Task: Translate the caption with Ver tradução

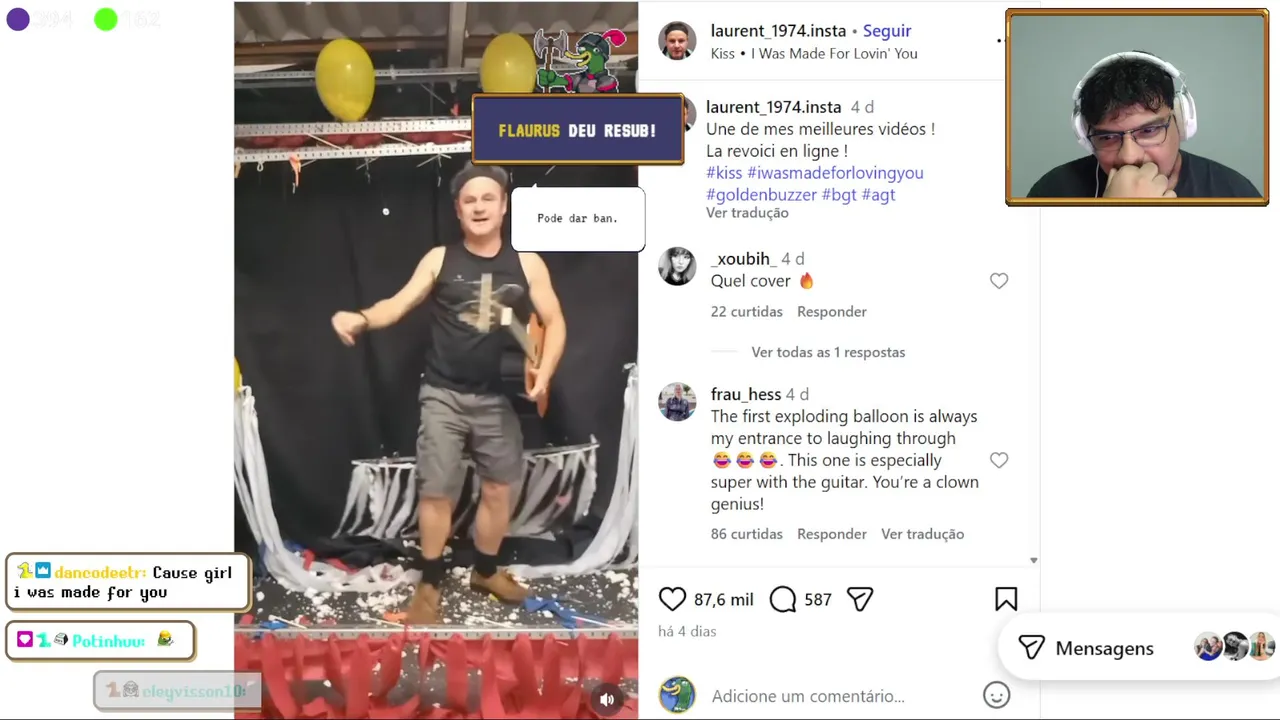Action: [747, 213]
